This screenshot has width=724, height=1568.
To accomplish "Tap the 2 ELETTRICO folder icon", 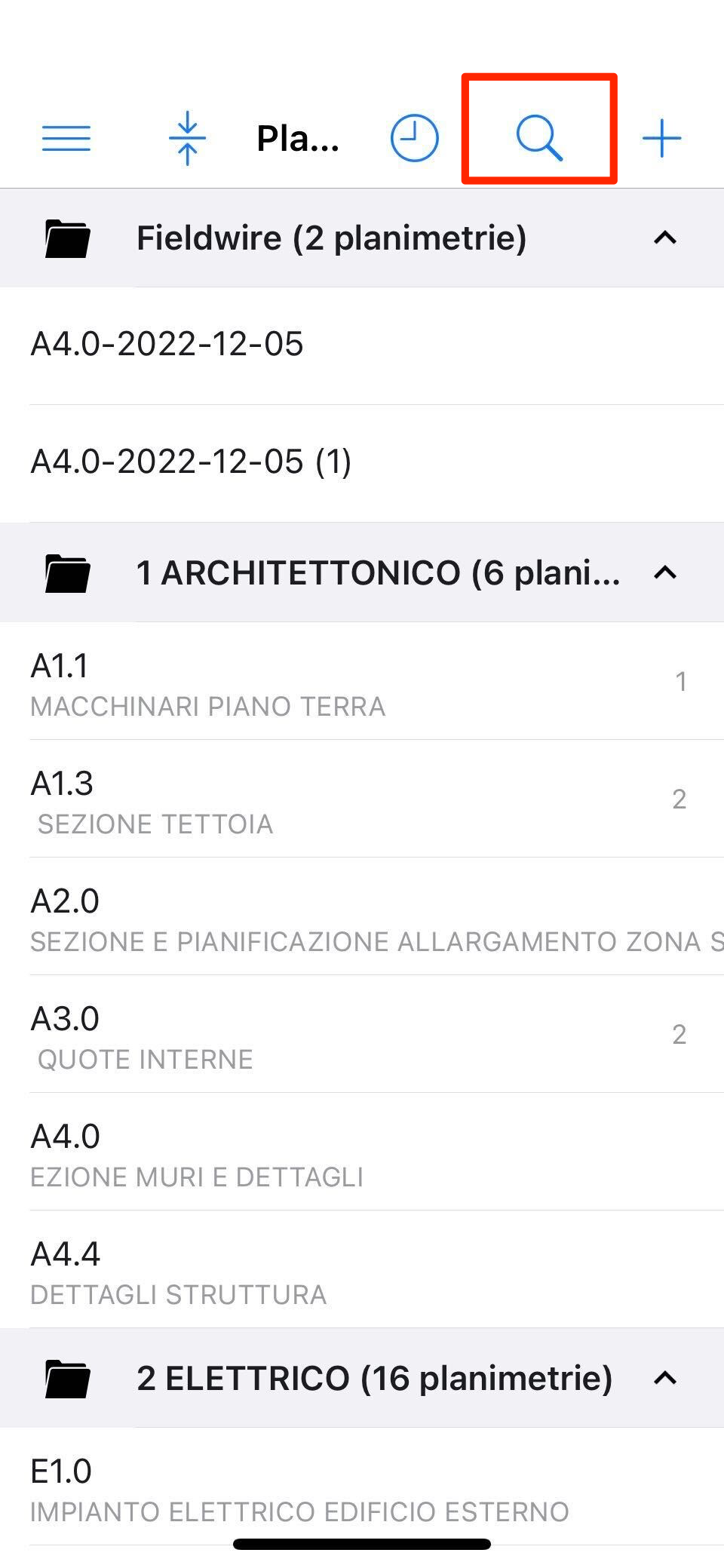I will click(65, 1378).
